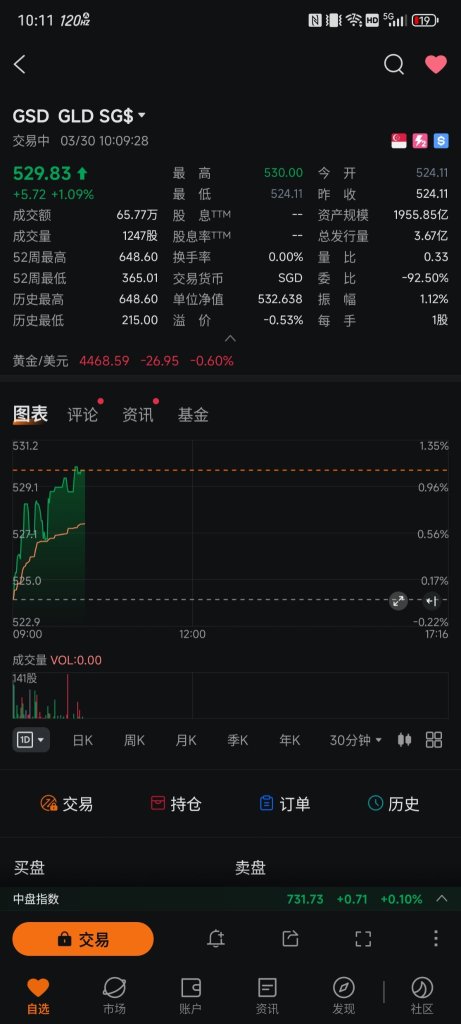The width and height of the screenshot is (461, 1024).
Task: Select the 周K chart period
Action: tap(135, 740)
